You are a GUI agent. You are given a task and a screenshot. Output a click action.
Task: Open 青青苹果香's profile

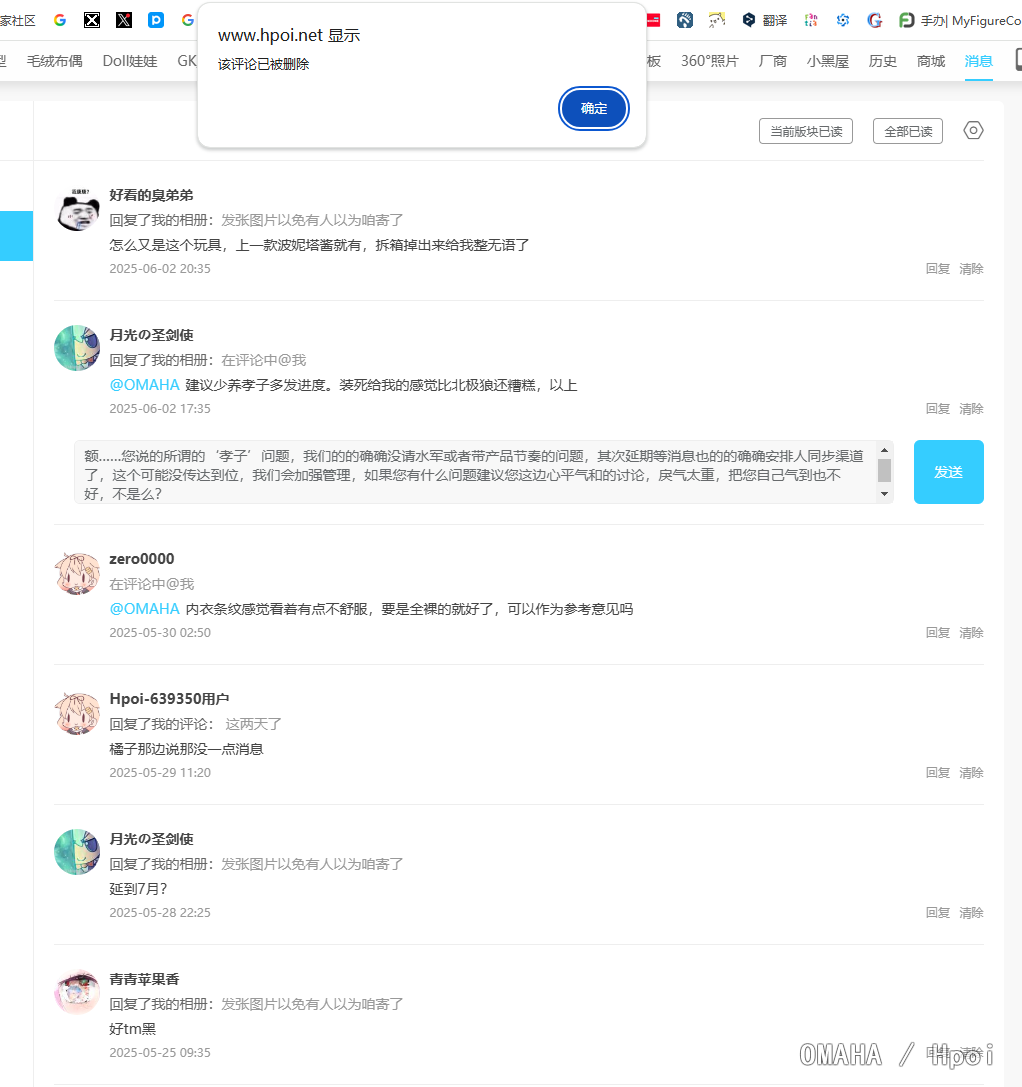(144, 979)
